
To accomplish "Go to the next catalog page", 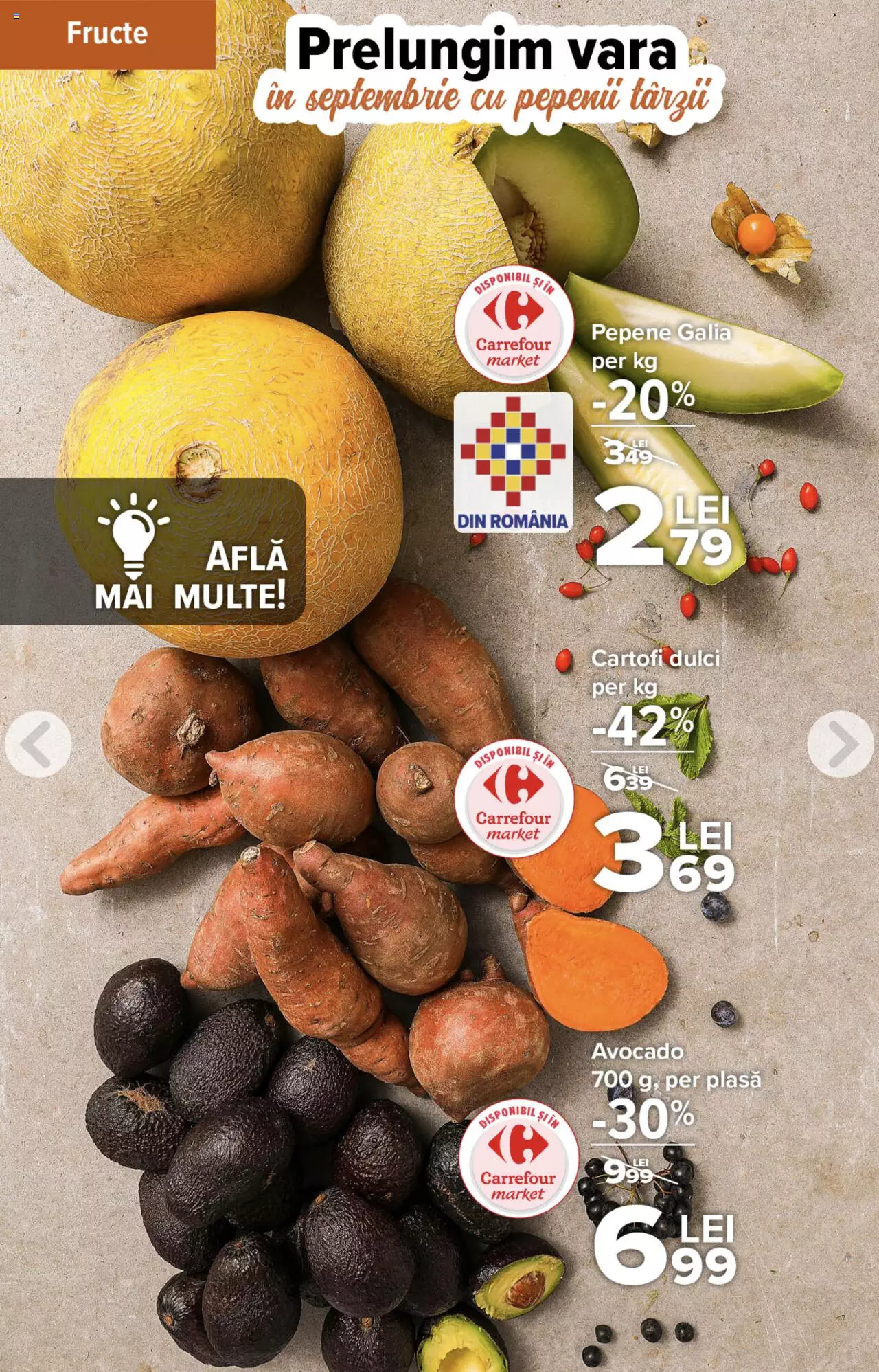I will pyautogui.click(x=841, y=744).
